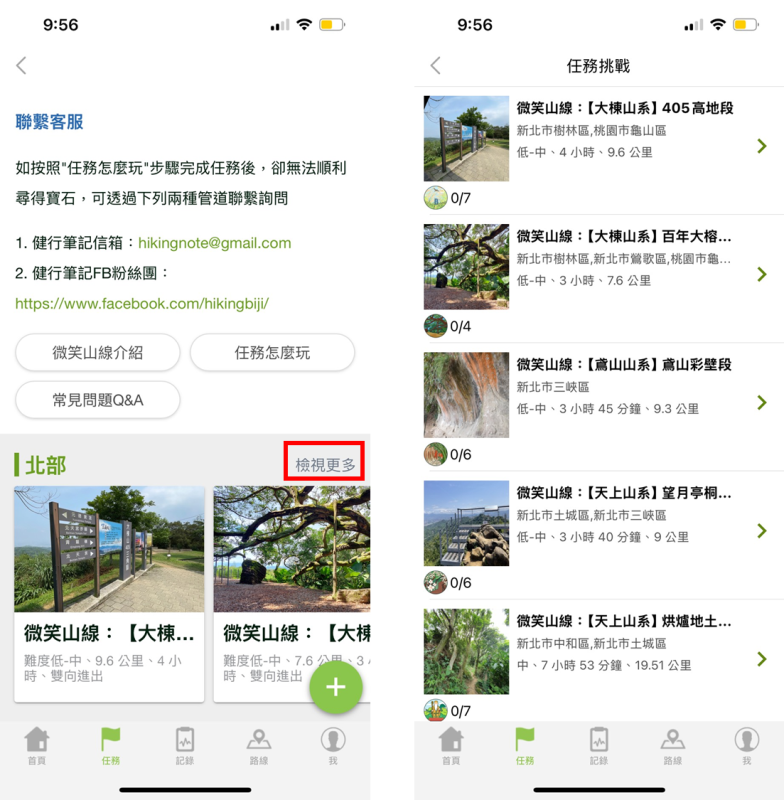
Task: Tap the hikingnote@gmail.com email link
Action: pyautogui.click(x=214, y=243)
